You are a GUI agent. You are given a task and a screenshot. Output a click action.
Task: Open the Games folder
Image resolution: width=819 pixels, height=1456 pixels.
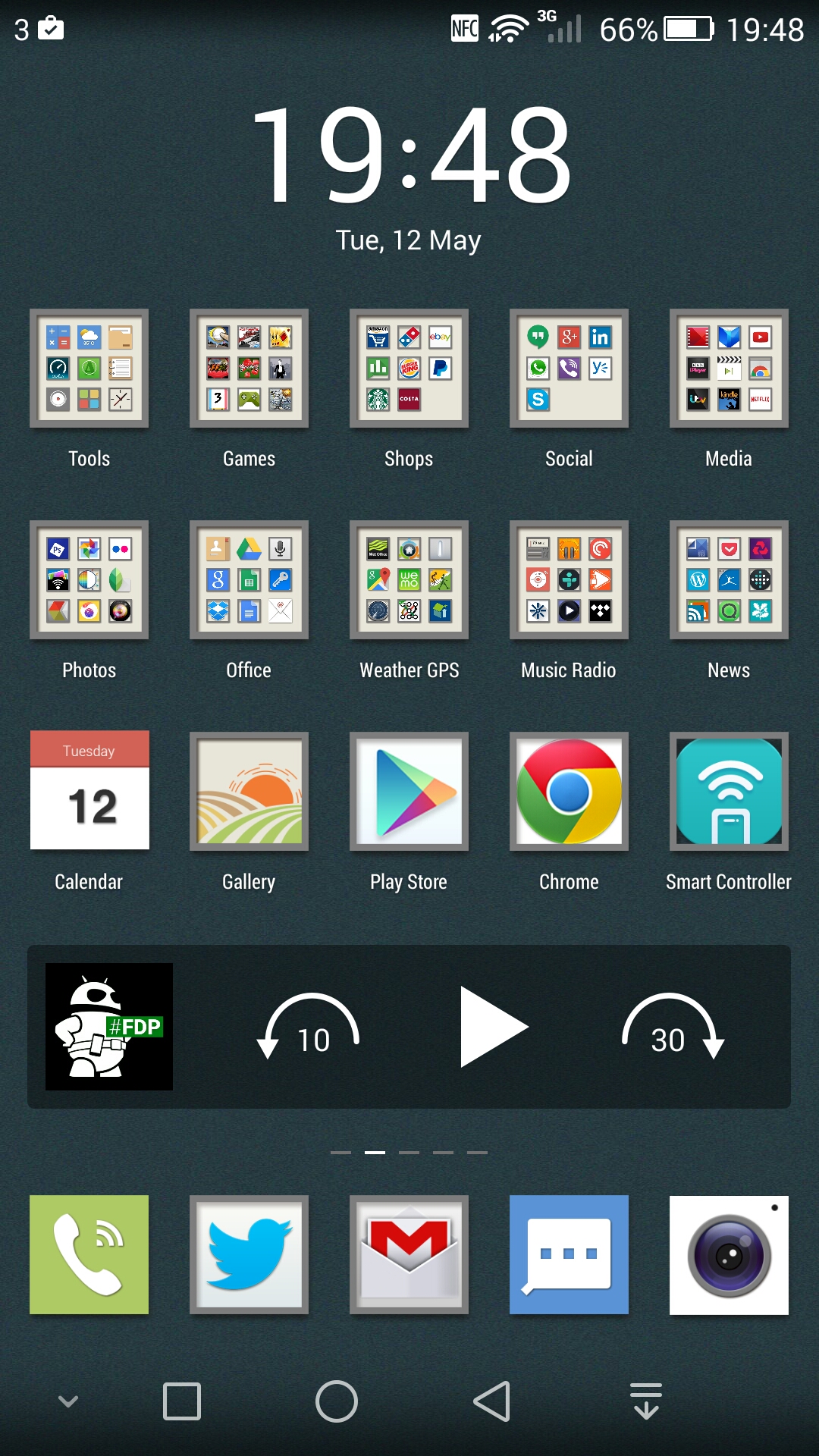click(x=249, y=369)
